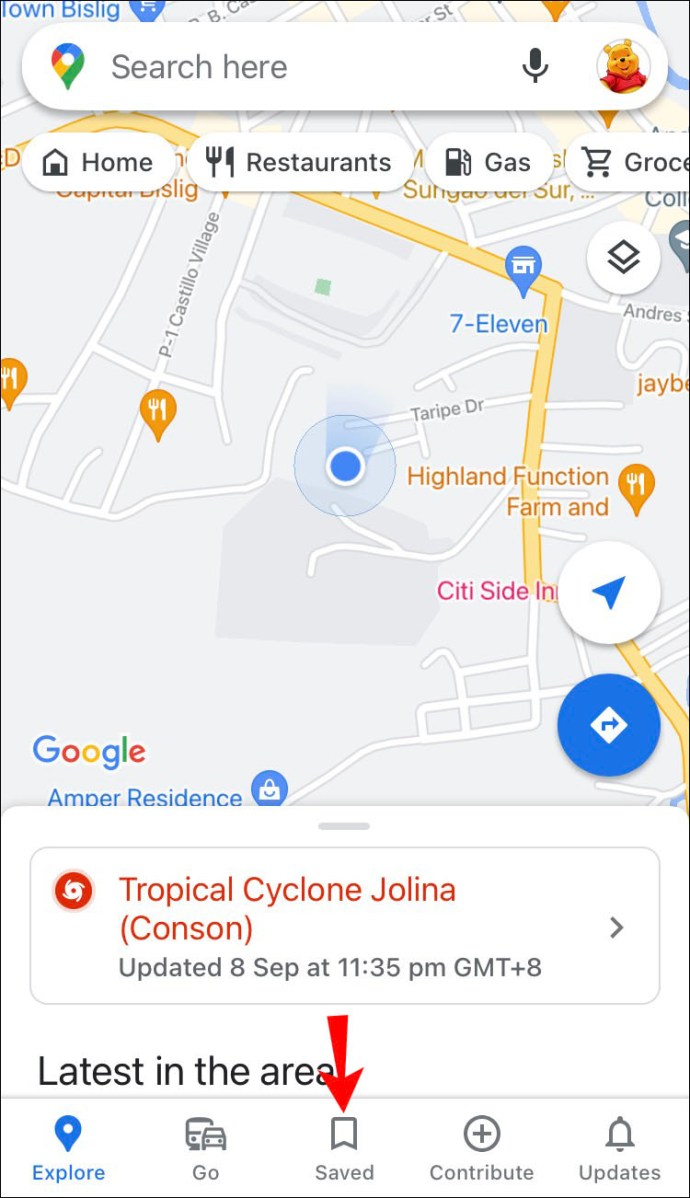Open the account profile picture
This screenshot has width=690, height=1198.
click(623, 67)
